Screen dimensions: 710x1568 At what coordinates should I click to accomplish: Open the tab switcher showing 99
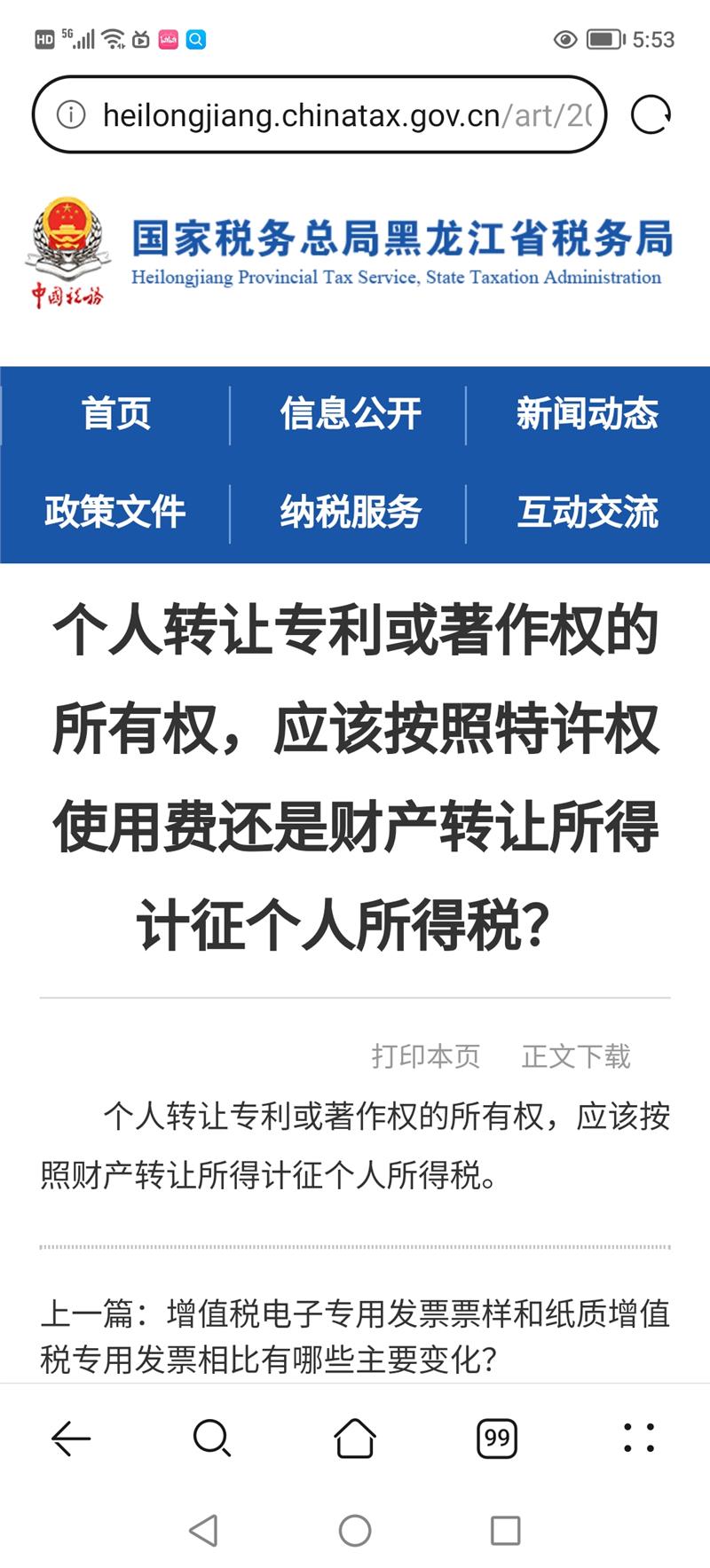(x=497, y=1439)
